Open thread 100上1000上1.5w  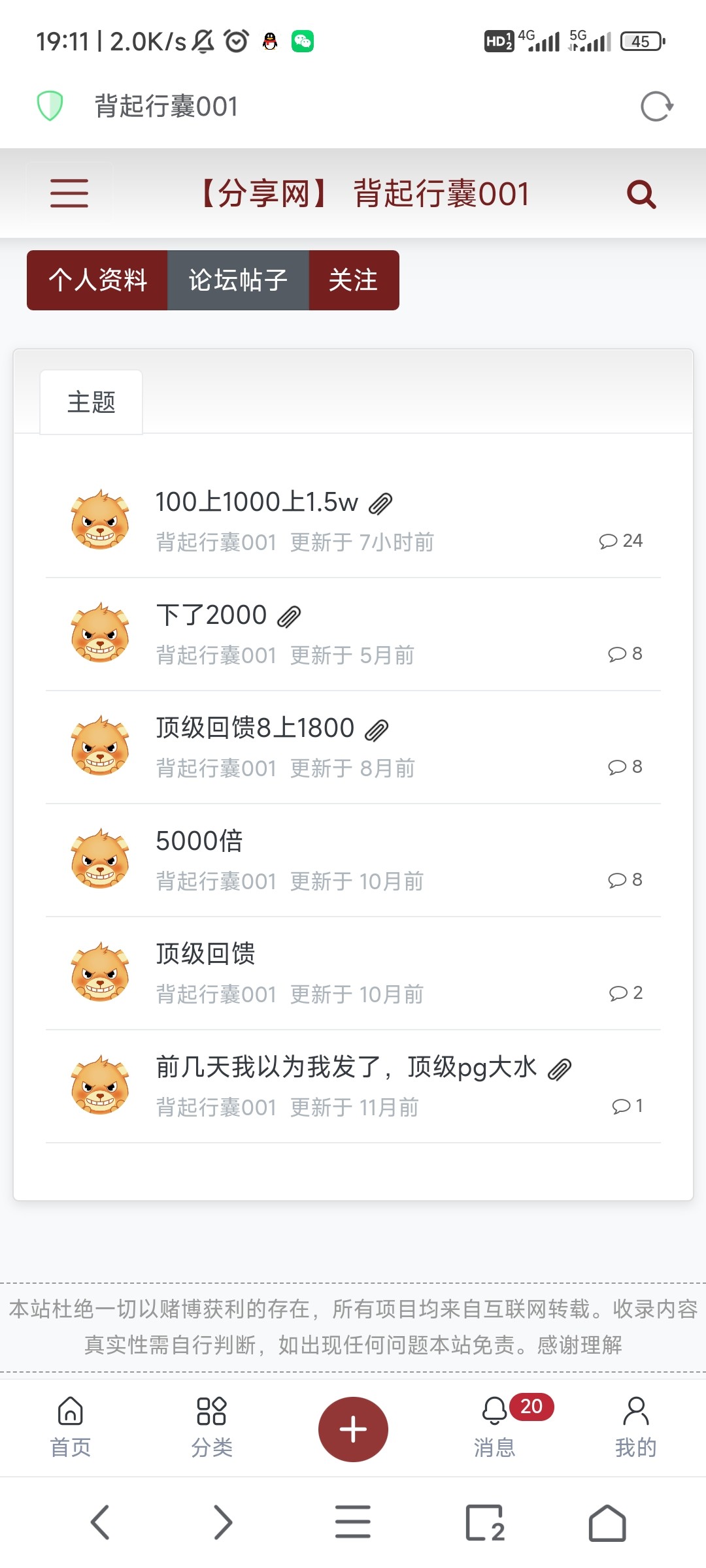(x=256, y=501)
